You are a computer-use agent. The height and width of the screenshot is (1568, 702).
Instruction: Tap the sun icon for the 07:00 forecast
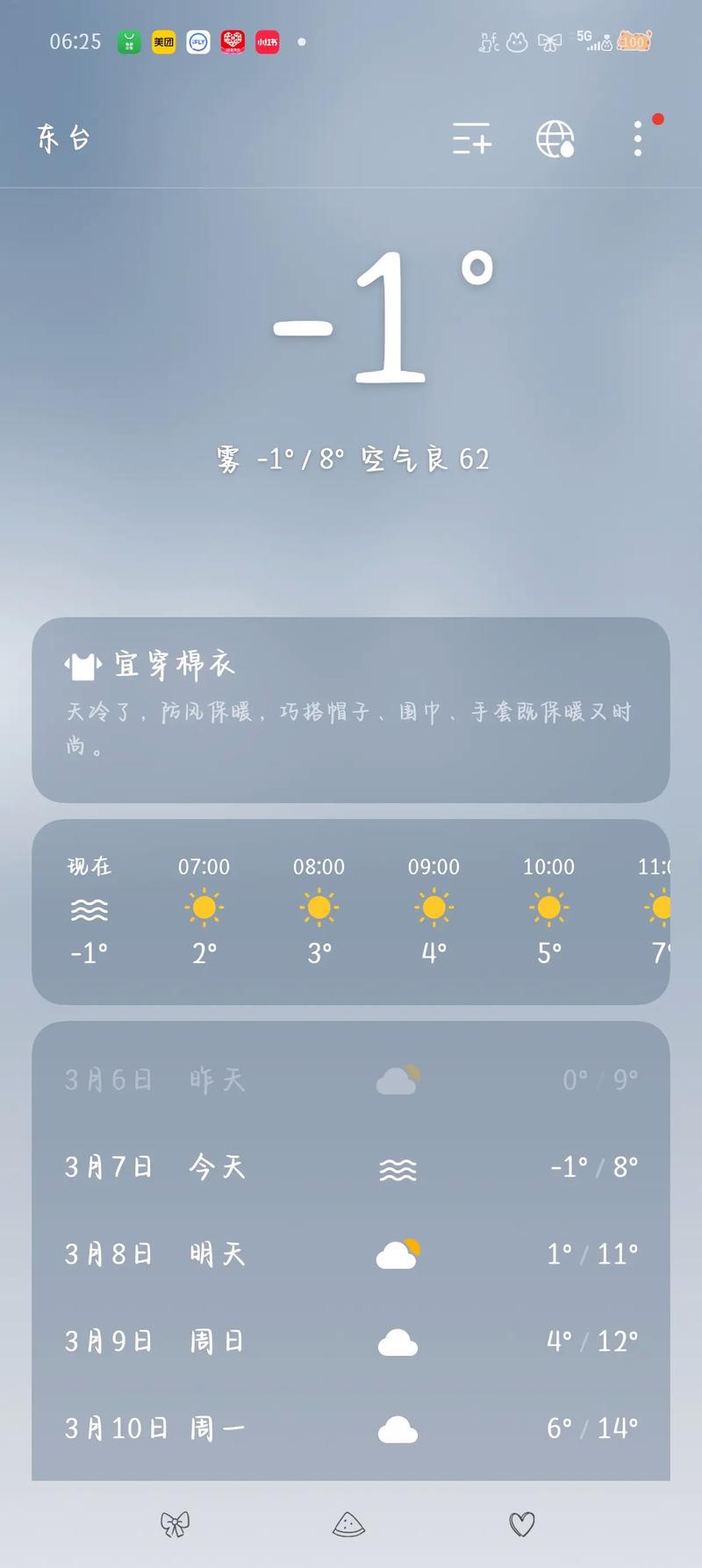tap(204, 909)
